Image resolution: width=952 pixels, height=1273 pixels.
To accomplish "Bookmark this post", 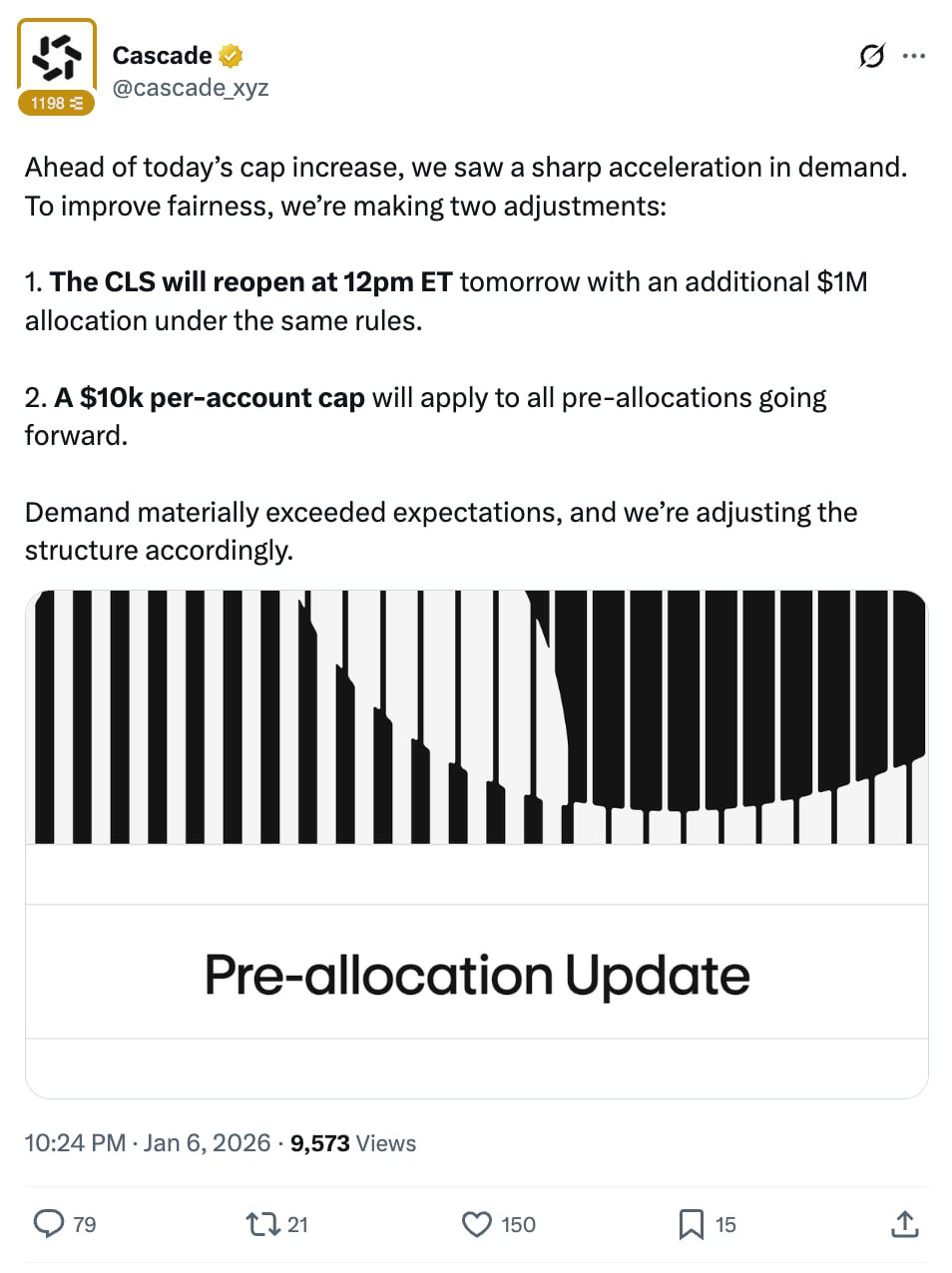I will coord(691,1223).
